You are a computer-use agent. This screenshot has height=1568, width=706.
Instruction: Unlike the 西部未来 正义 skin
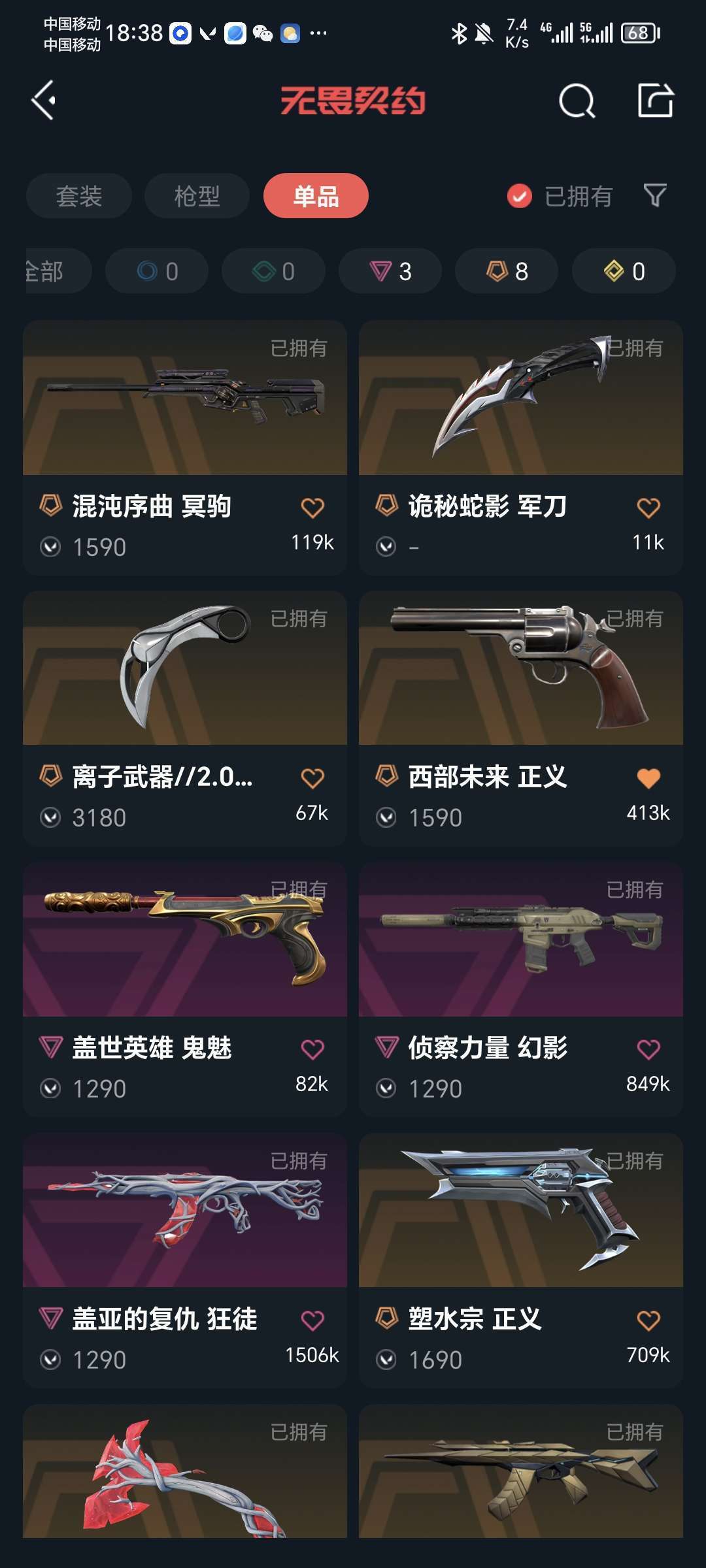coord(648,778)
